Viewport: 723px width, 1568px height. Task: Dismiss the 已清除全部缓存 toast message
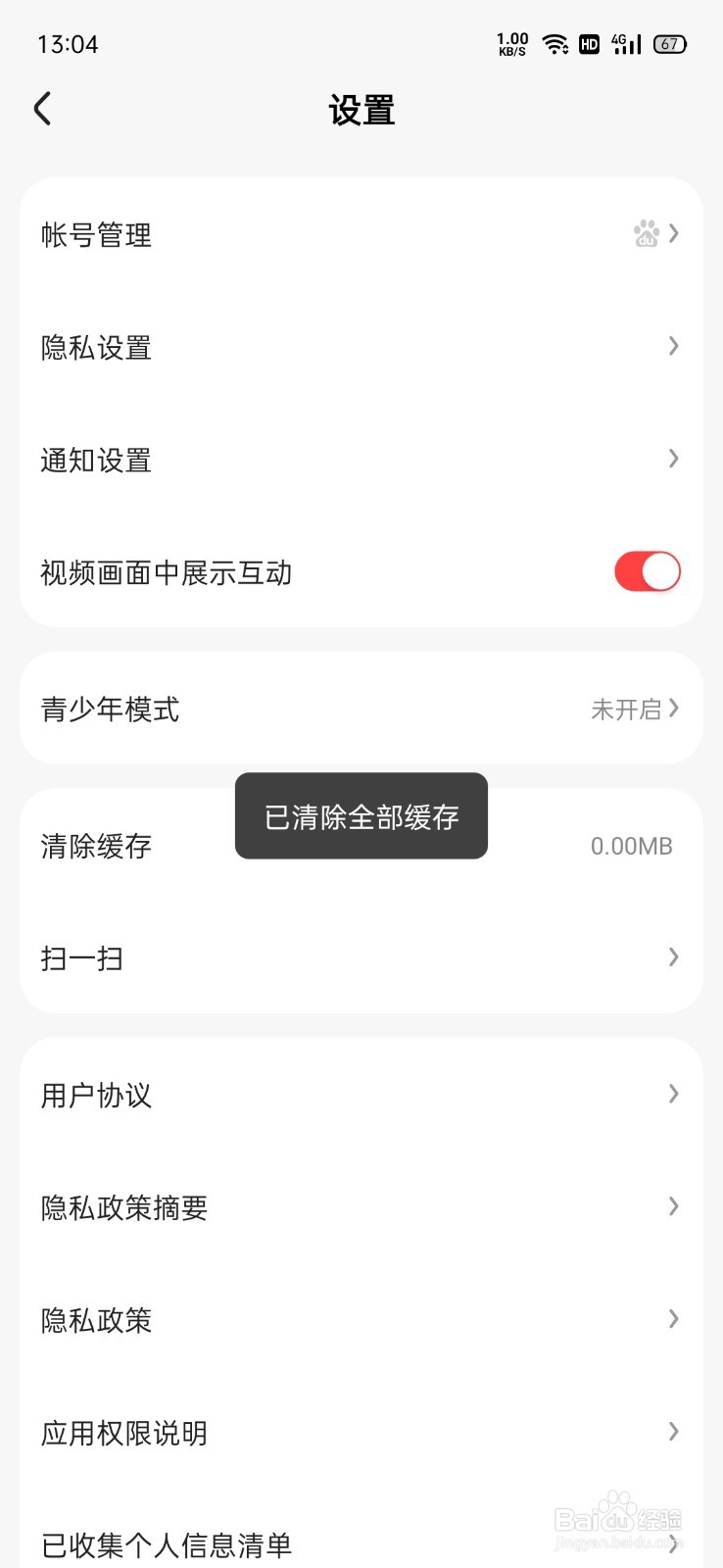[x=361, y=816]
